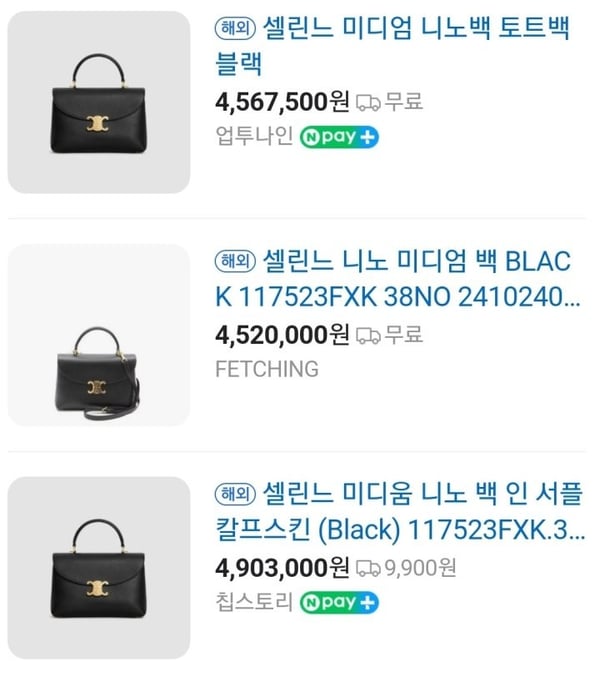Tap the bag thumbnail for the 4,567,500원 item
Viewport: 600px width, 676px height.
pyautogui.click(x=98, y=102)
